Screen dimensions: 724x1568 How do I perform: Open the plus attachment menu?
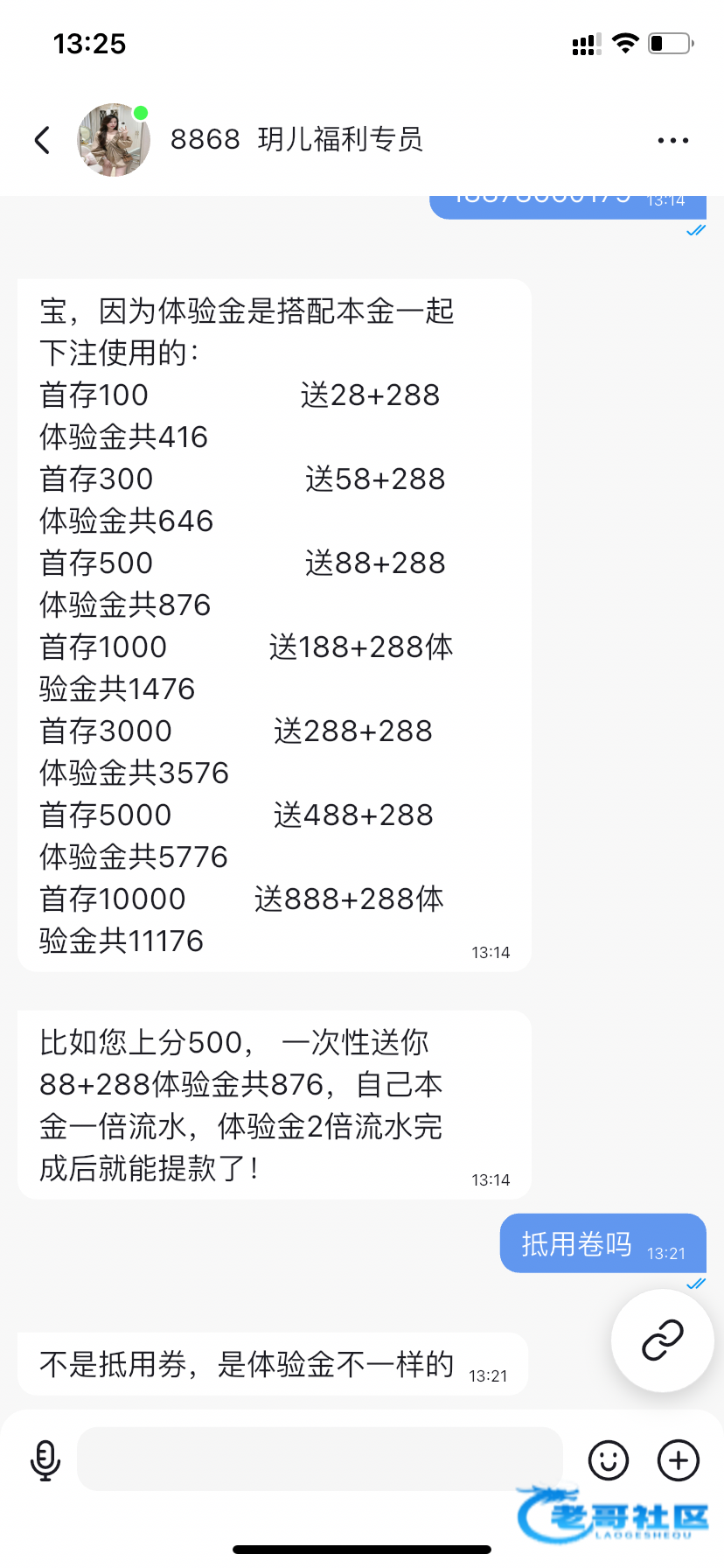pyautogui.click(x=678, y=1459)
